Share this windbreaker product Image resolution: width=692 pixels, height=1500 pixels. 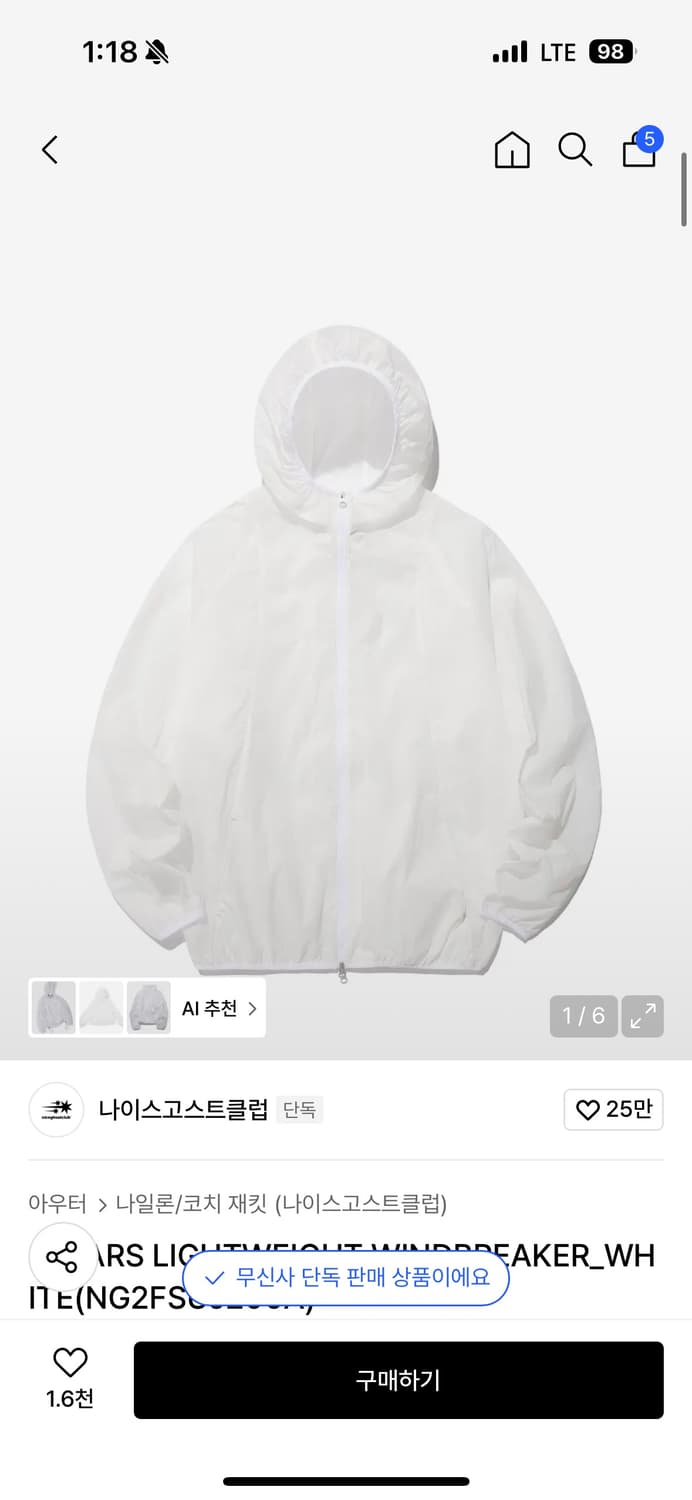click(x=62, y=1257)
